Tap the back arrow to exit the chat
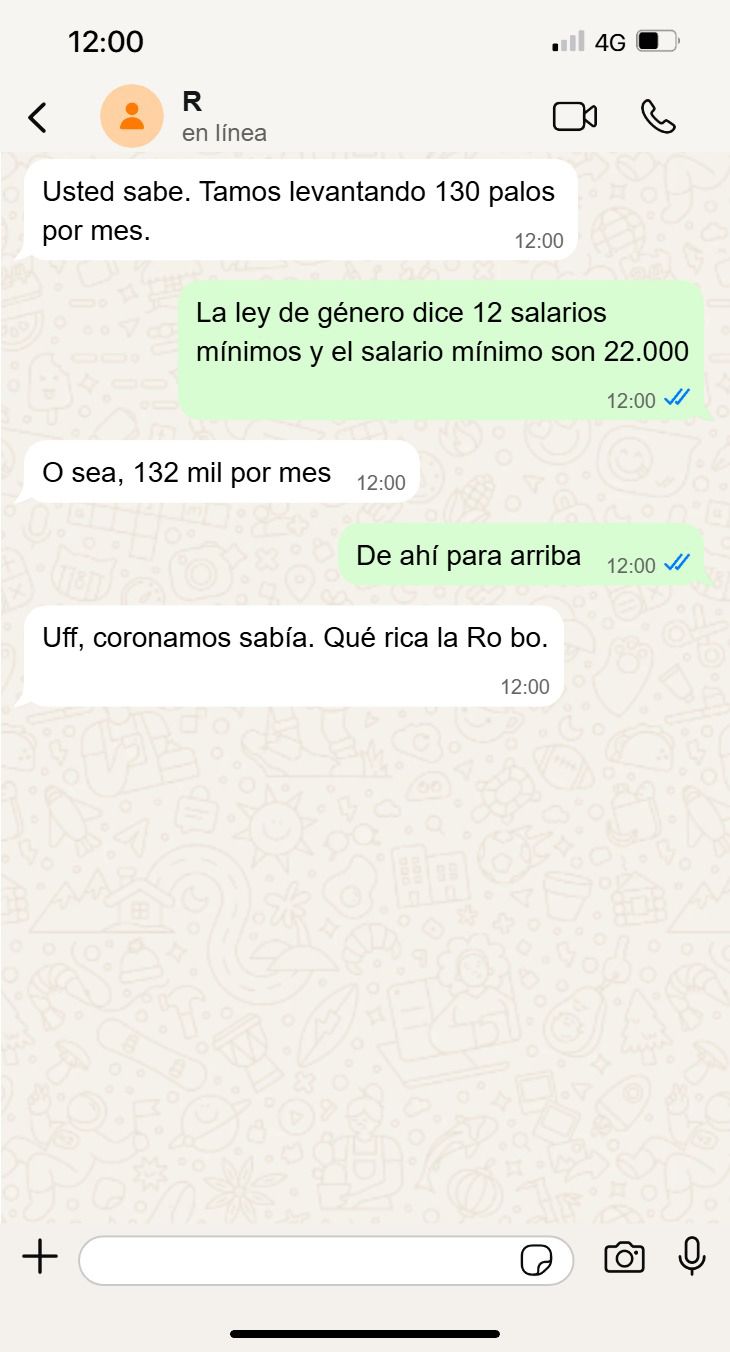730x1352 pixels. tap(37, 116)
